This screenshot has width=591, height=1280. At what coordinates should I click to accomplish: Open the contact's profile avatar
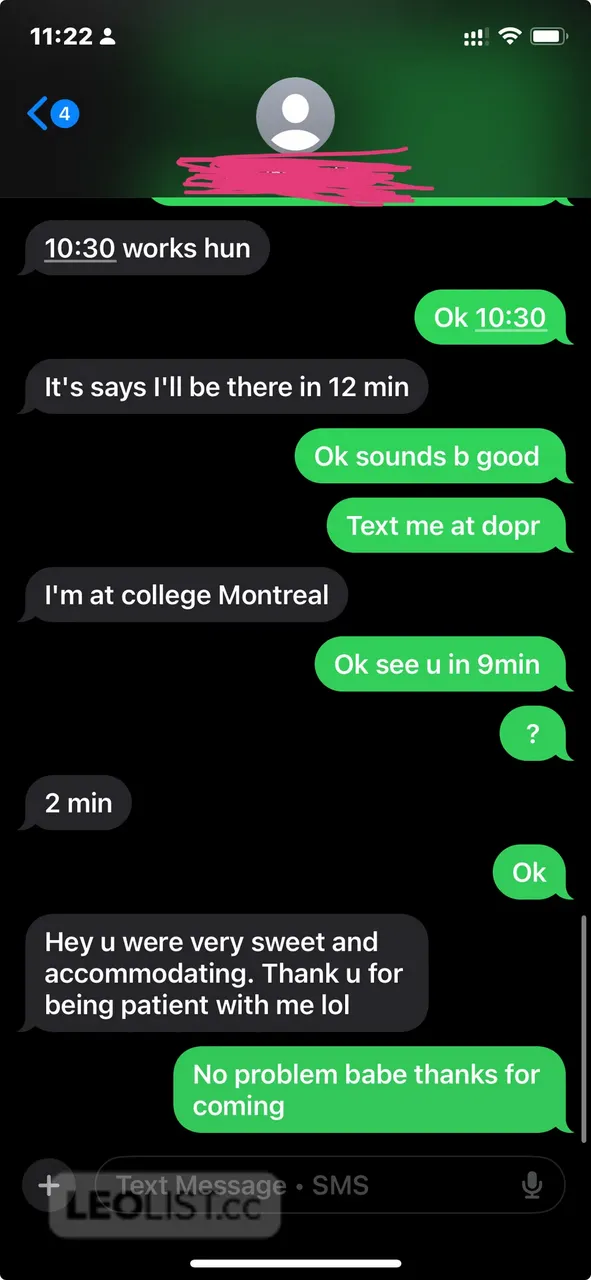[x=295, y=115]
